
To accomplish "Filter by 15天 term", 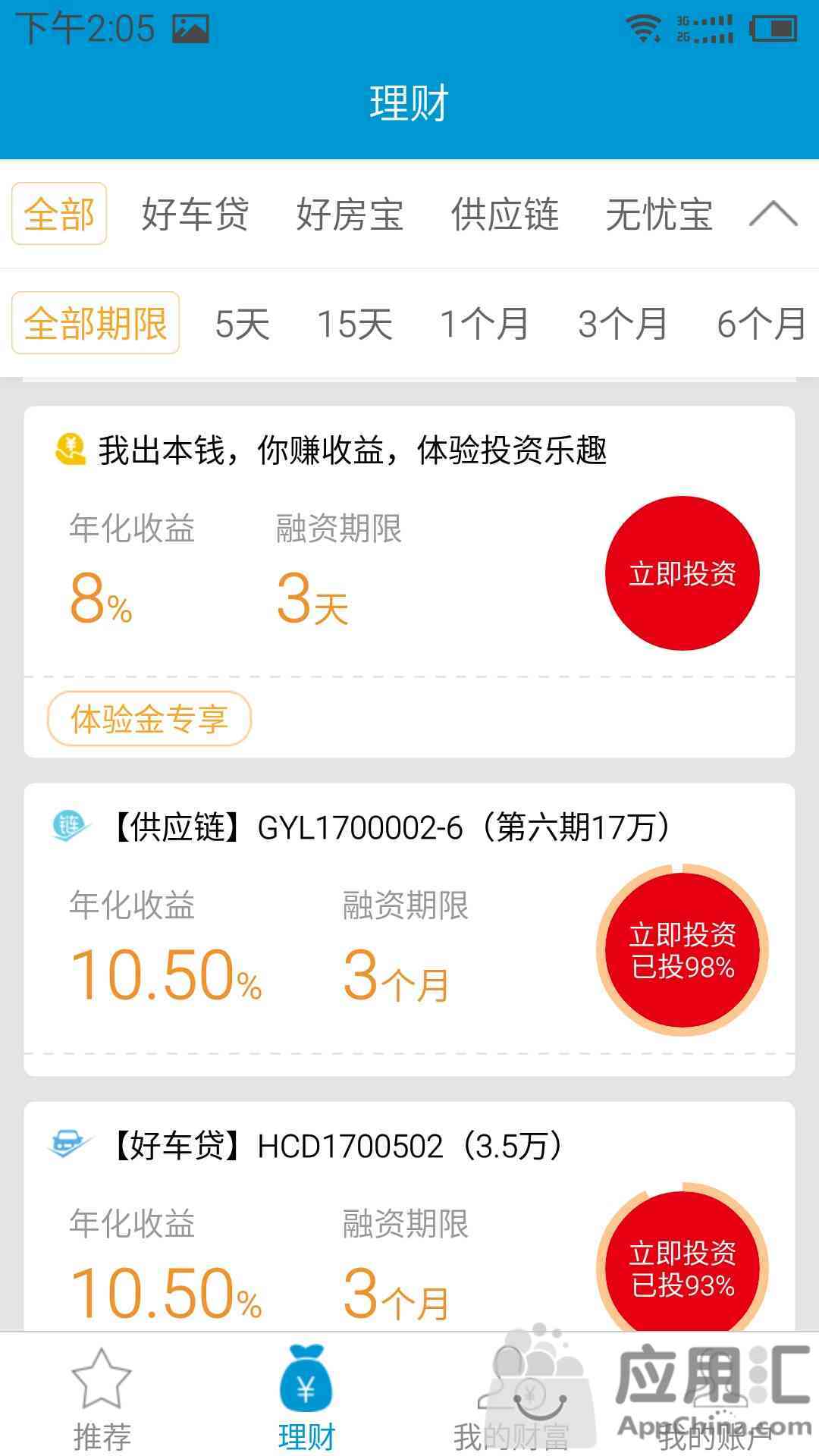I will pos(355,325).
